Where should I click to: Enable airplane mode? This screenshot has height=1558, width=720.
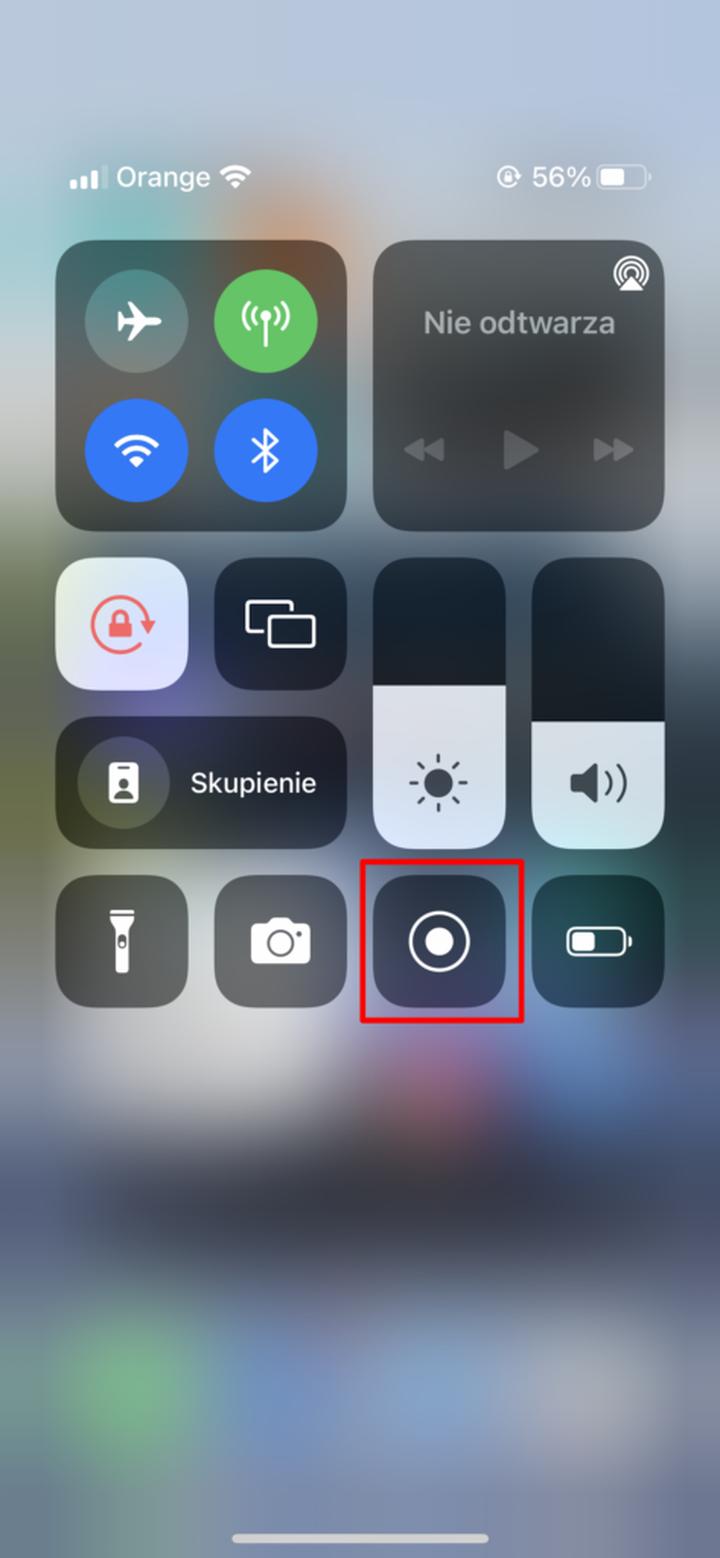137,322
